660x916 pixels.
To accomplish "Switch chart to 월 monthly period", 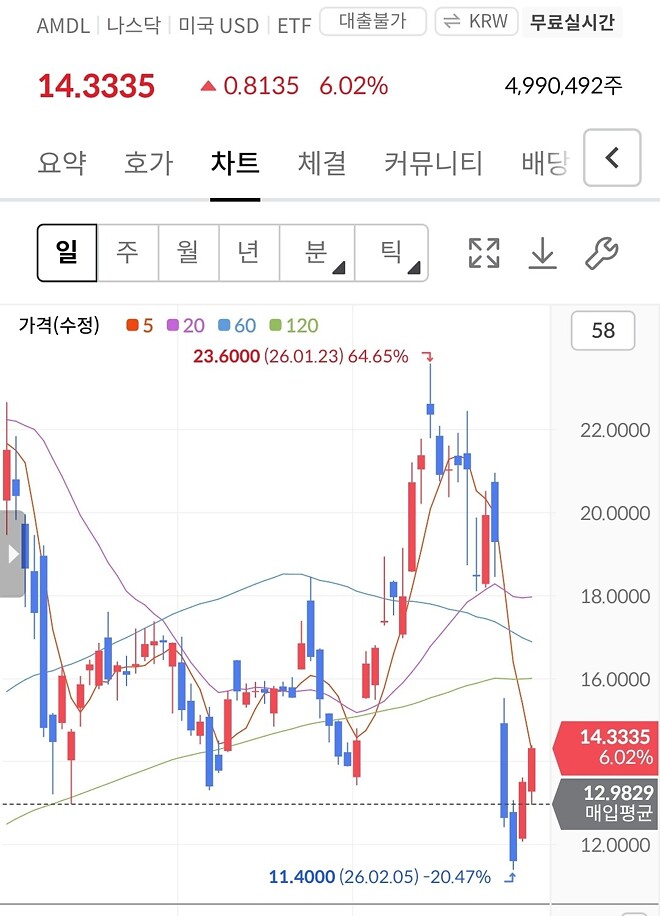I will point(188,253).
